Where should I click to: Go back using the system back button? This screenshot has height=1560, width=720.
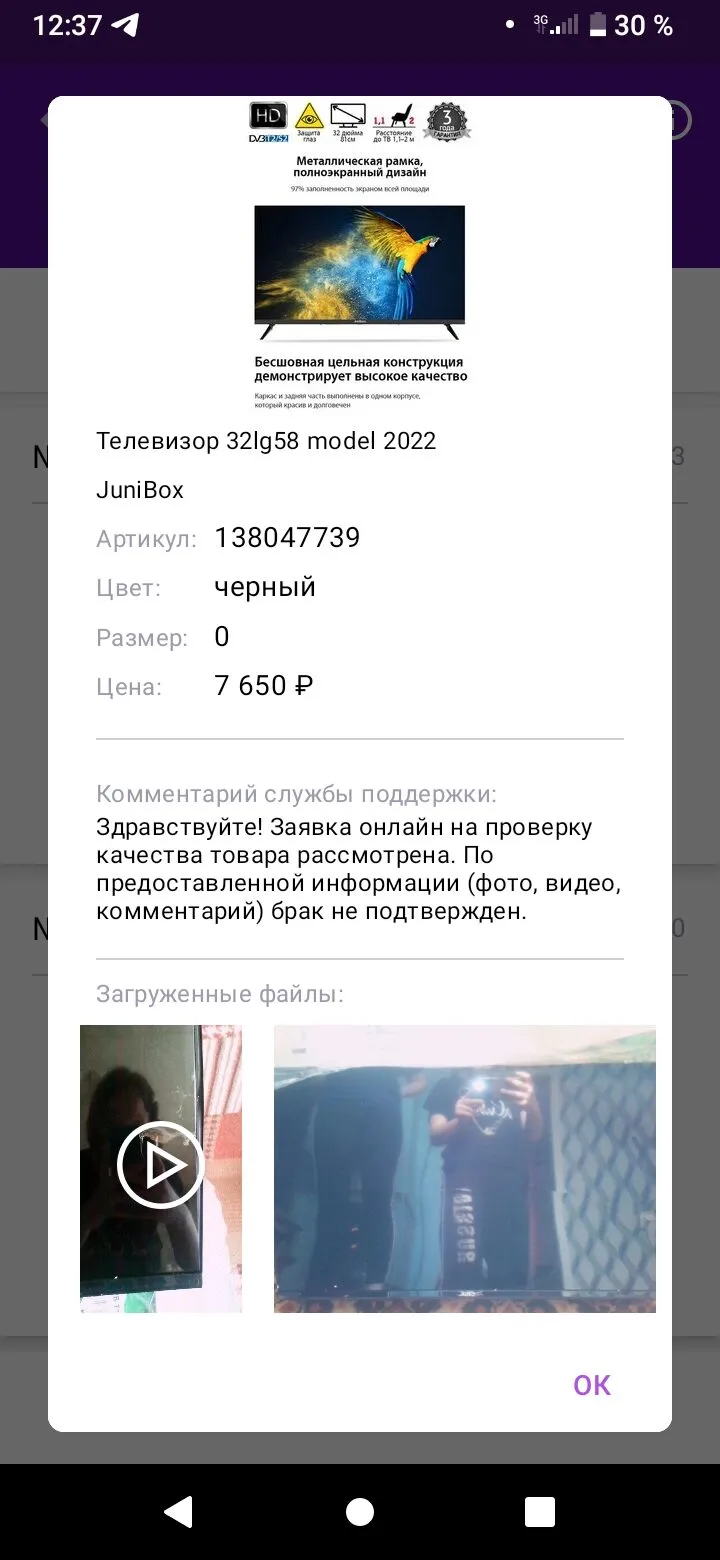click(x=178, y=1512)
